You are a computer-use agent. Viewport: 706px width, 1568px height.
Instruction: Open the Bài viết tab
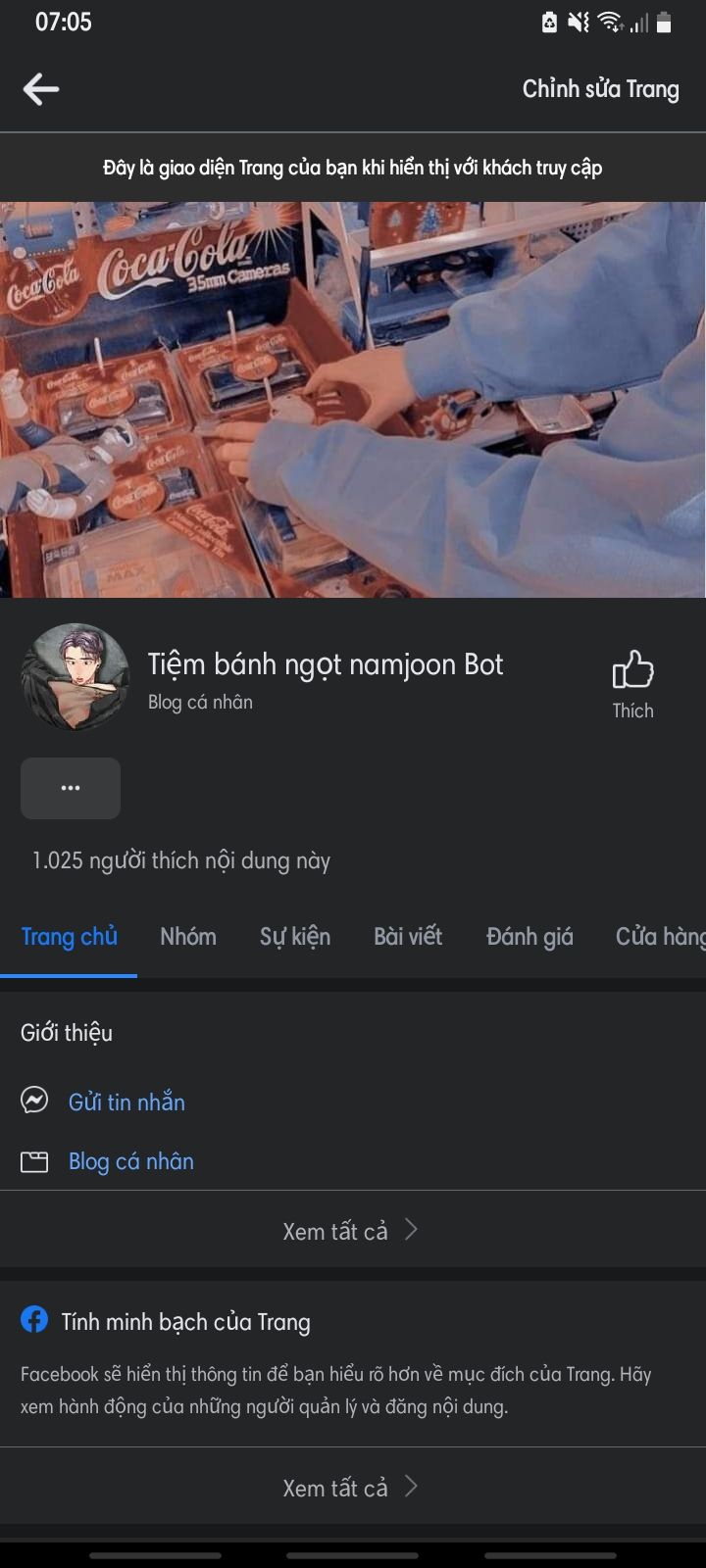[x=408, y=937]
